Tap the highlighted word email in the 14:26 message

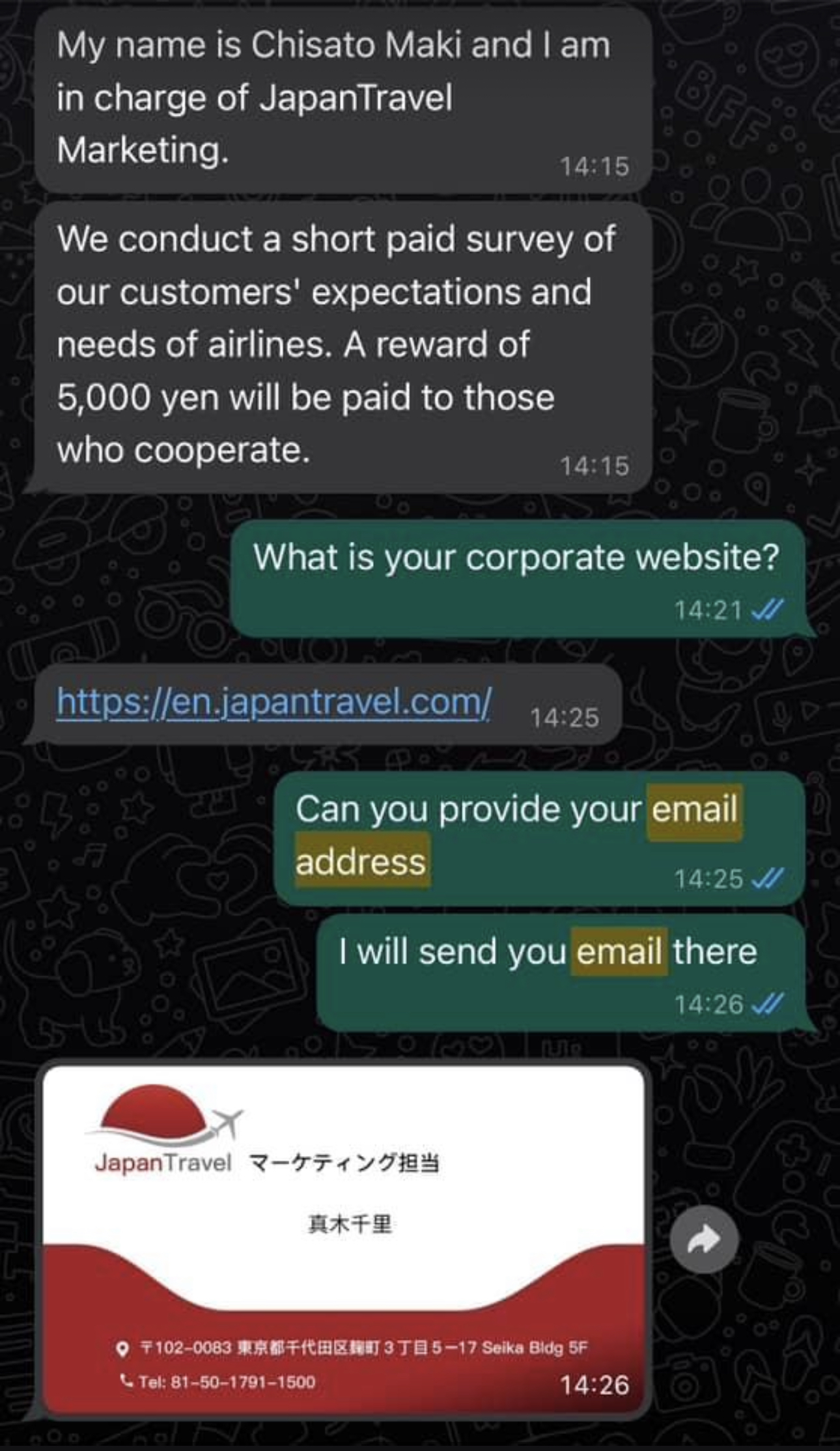(619, 951)
